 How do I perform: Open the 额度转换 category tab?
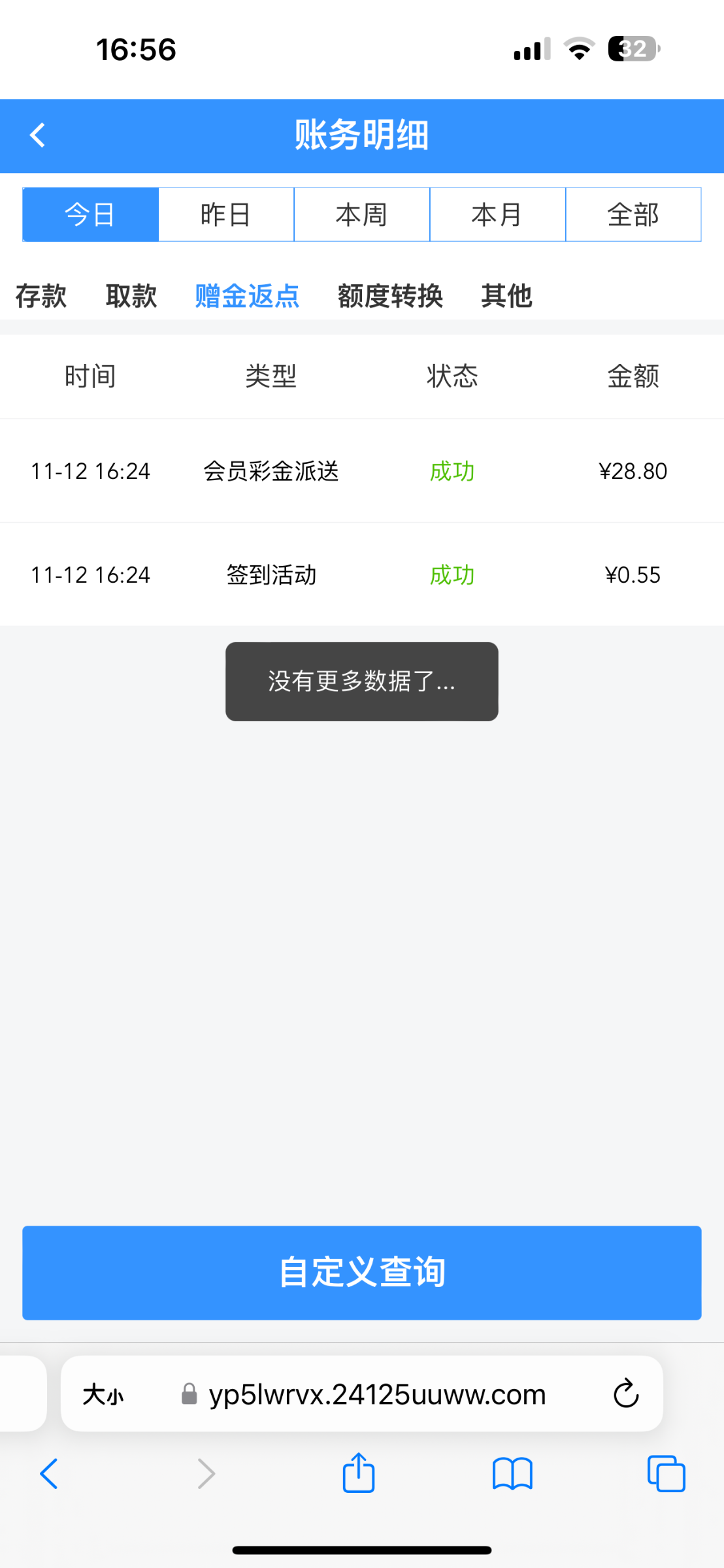[x=390, y=296]
